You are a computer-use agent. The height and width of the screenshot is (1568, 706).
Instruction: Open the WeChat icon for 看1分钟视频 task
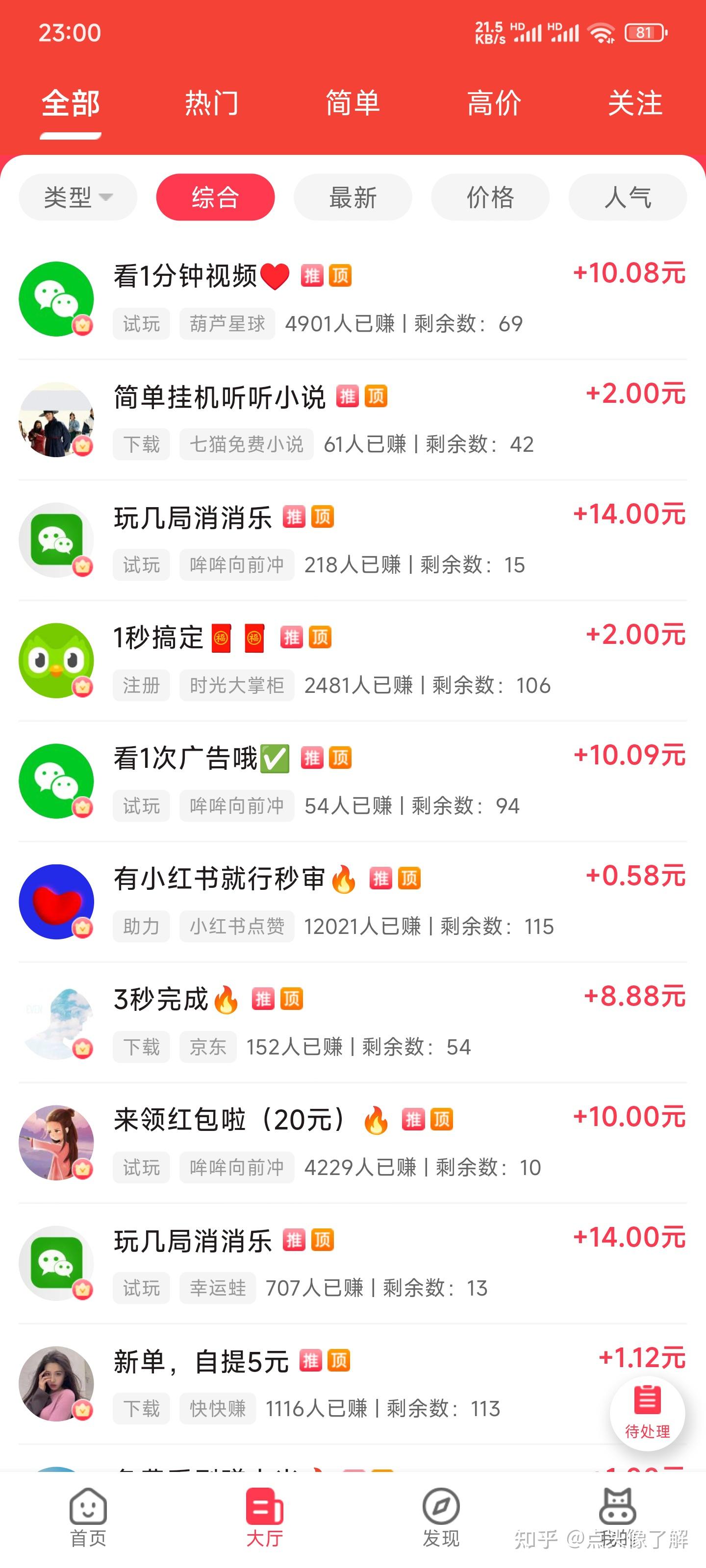click(57, 298)
